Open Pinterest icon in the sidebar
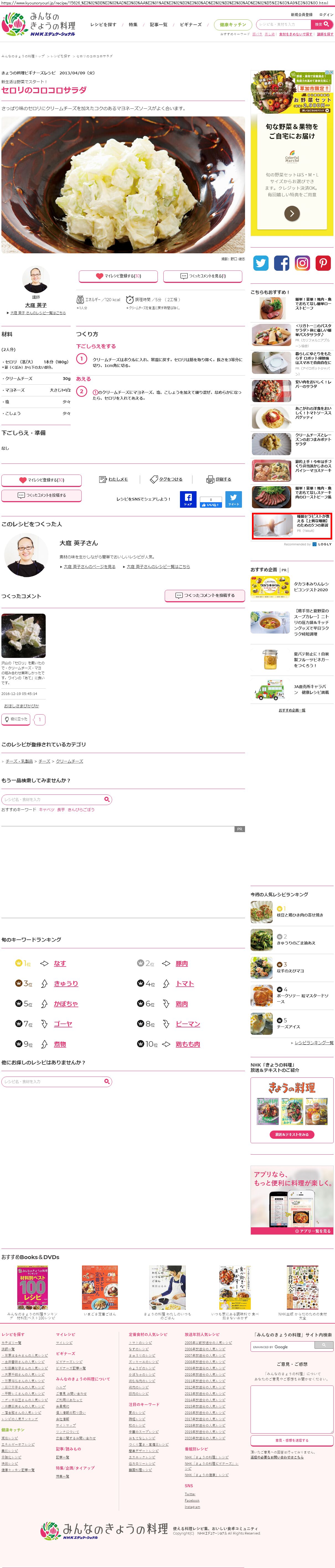Screen dimensions: 335x1568 (x=323, y=263)
